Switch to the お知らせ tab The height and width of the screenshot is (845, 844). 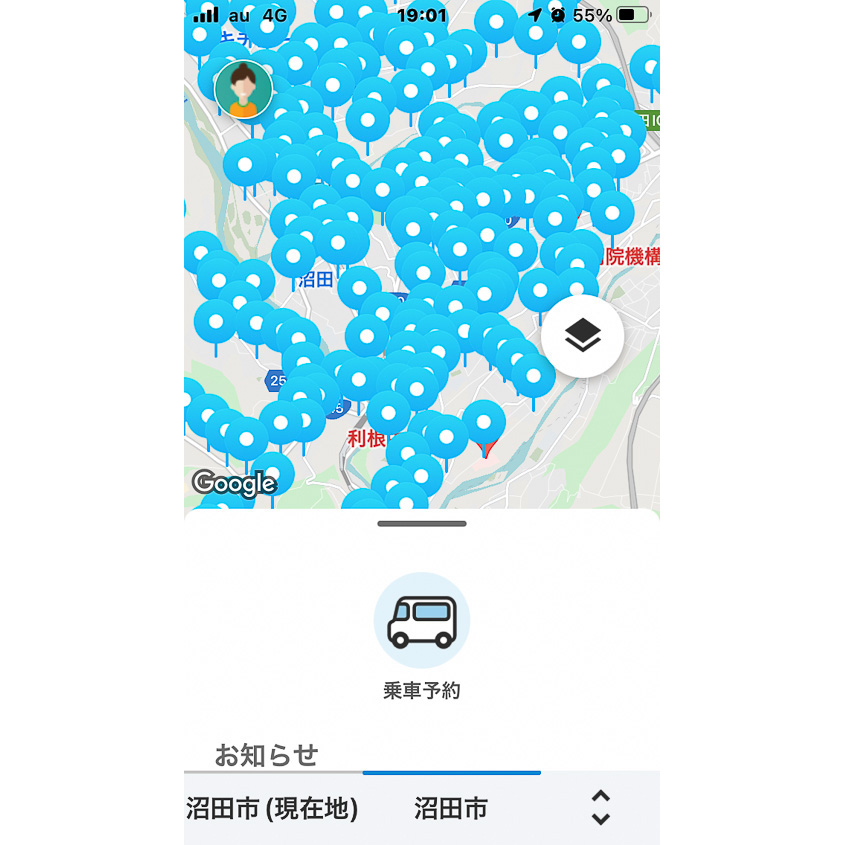(x=263, y=757)
